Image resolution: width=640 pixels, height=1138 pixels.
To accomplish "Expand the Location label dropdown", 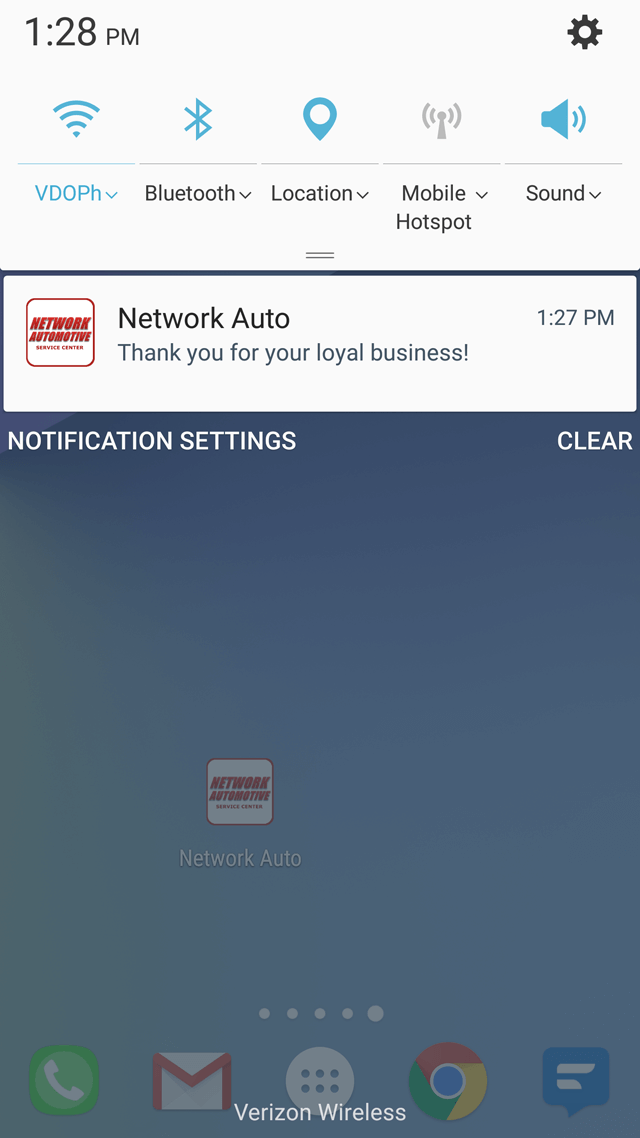I will (319, 194).
